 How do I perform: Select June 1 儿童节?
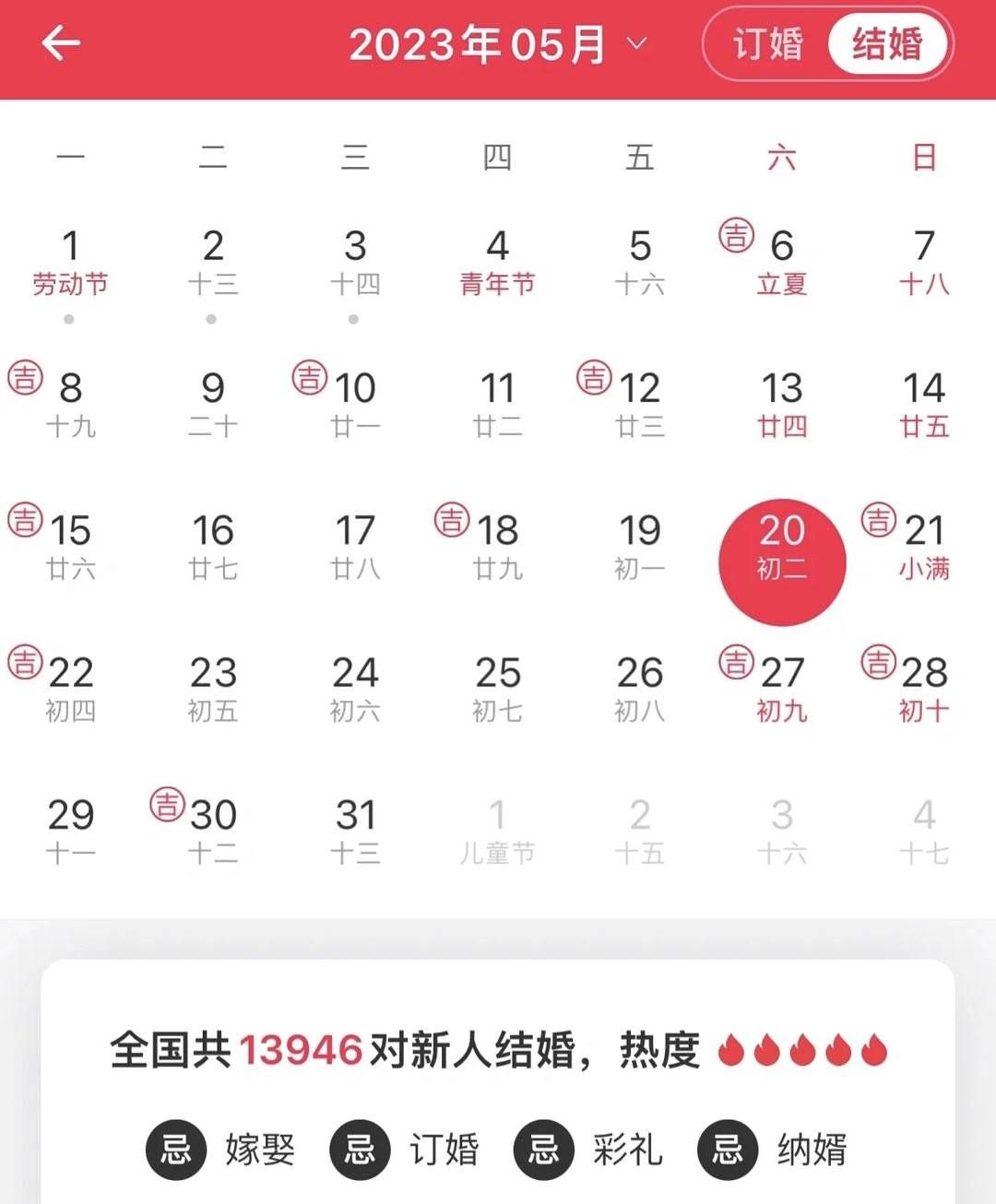(x=498, y=831)
